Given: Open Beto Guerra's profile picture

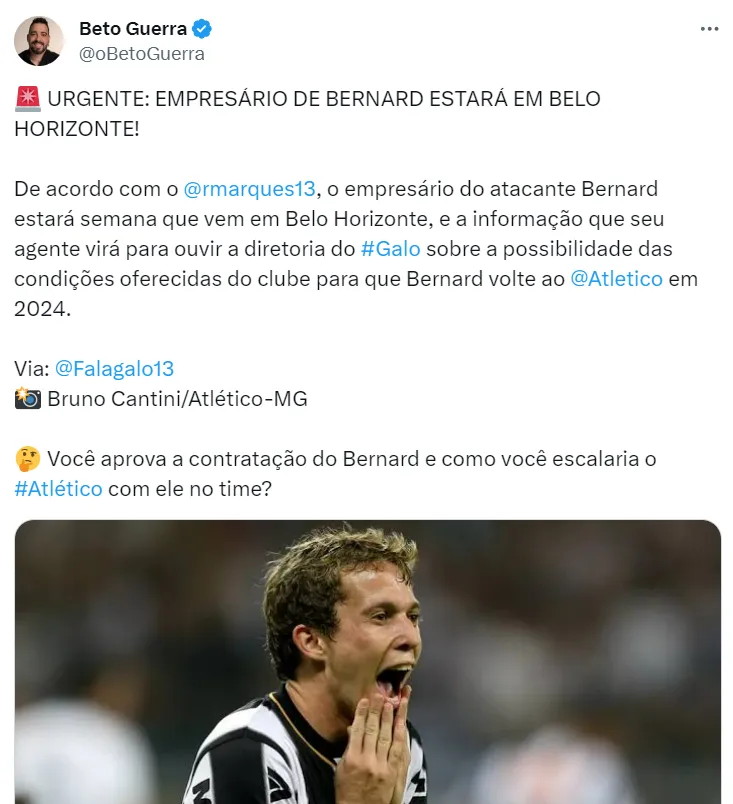Looking at the screenshot, I should point(39,41).
